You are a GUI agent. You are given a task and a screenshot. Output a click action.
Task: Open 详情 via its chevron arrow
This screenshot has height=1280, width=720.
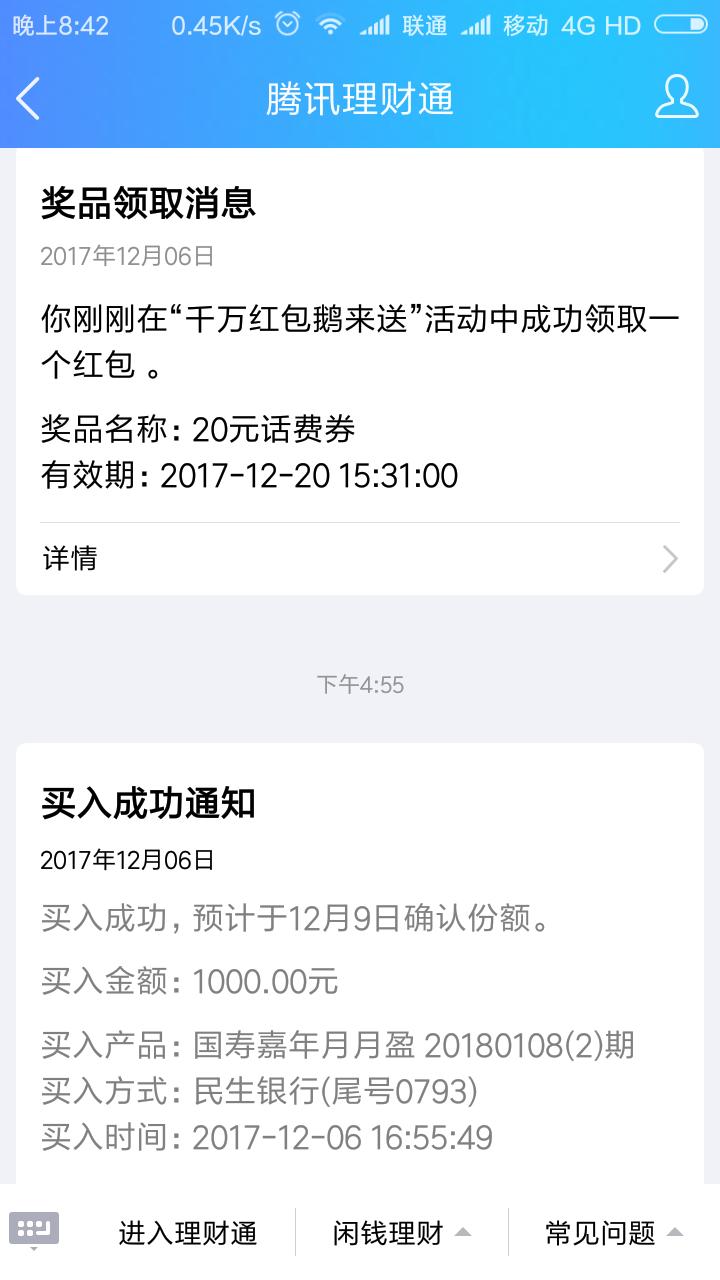pos(668,558)
